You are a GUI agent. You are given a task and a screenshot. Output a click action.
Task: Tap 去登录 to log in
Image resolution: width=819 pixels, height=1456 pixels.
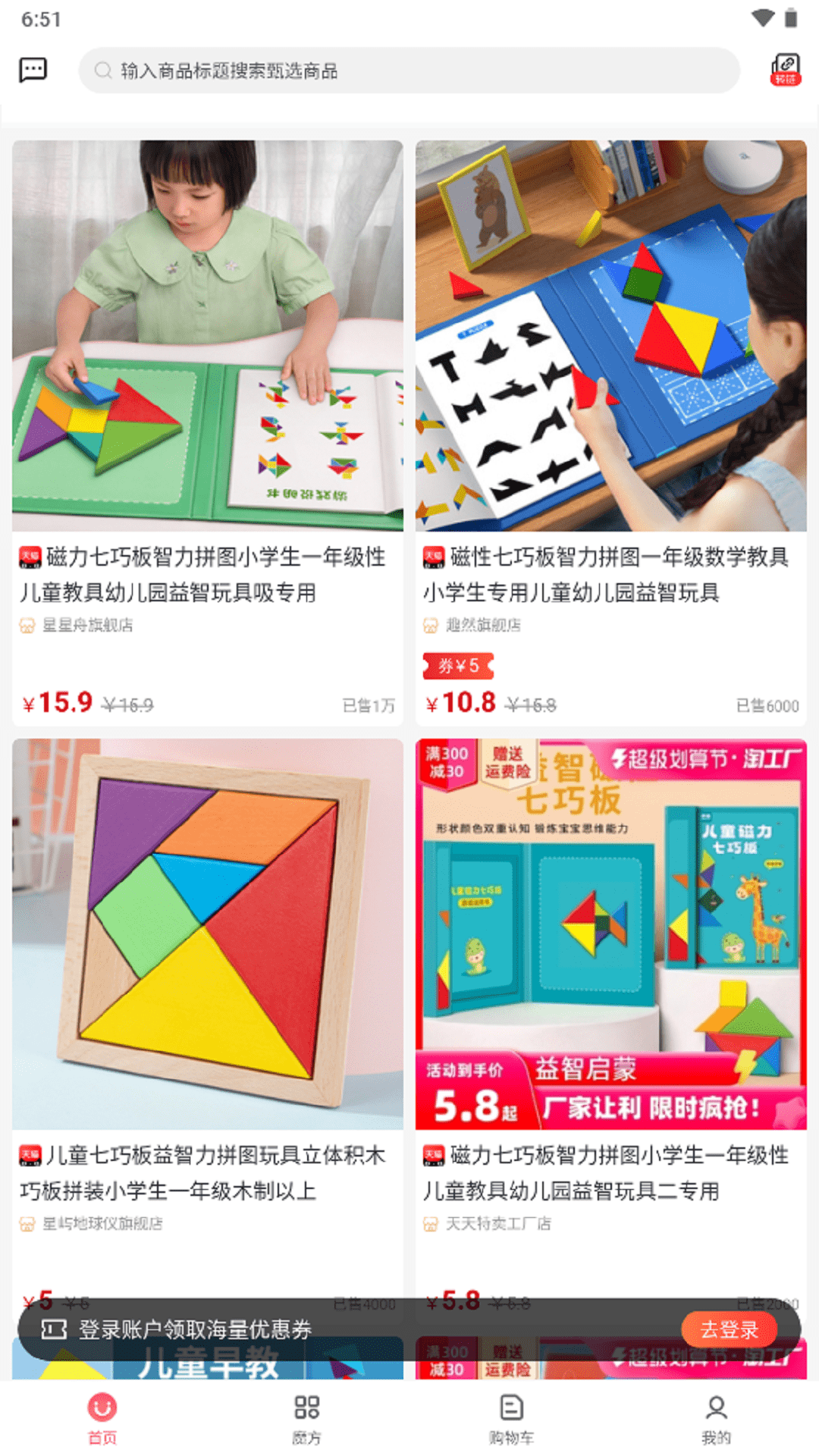729,1329
